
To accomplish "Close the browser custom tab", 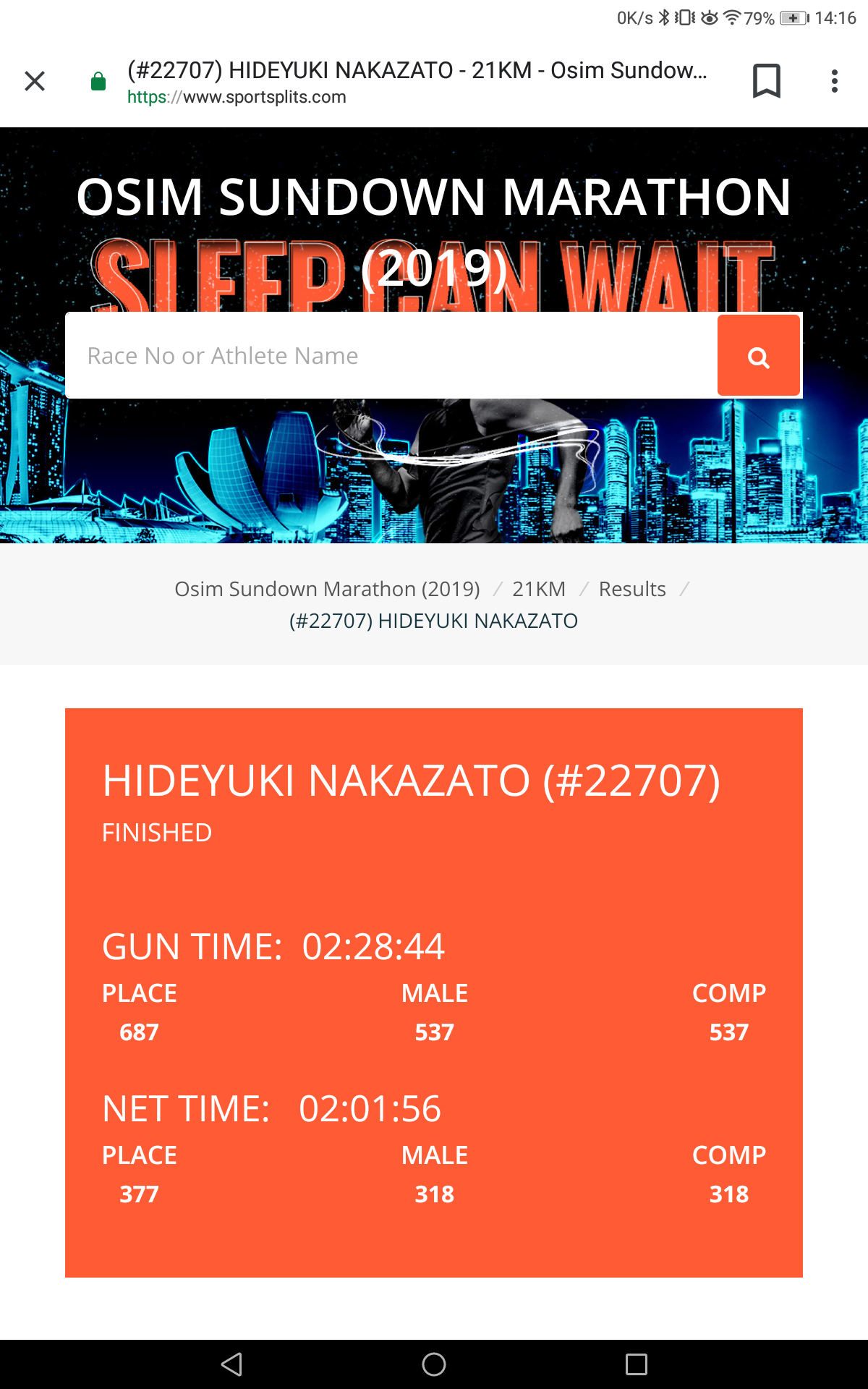I will [35, 81].
